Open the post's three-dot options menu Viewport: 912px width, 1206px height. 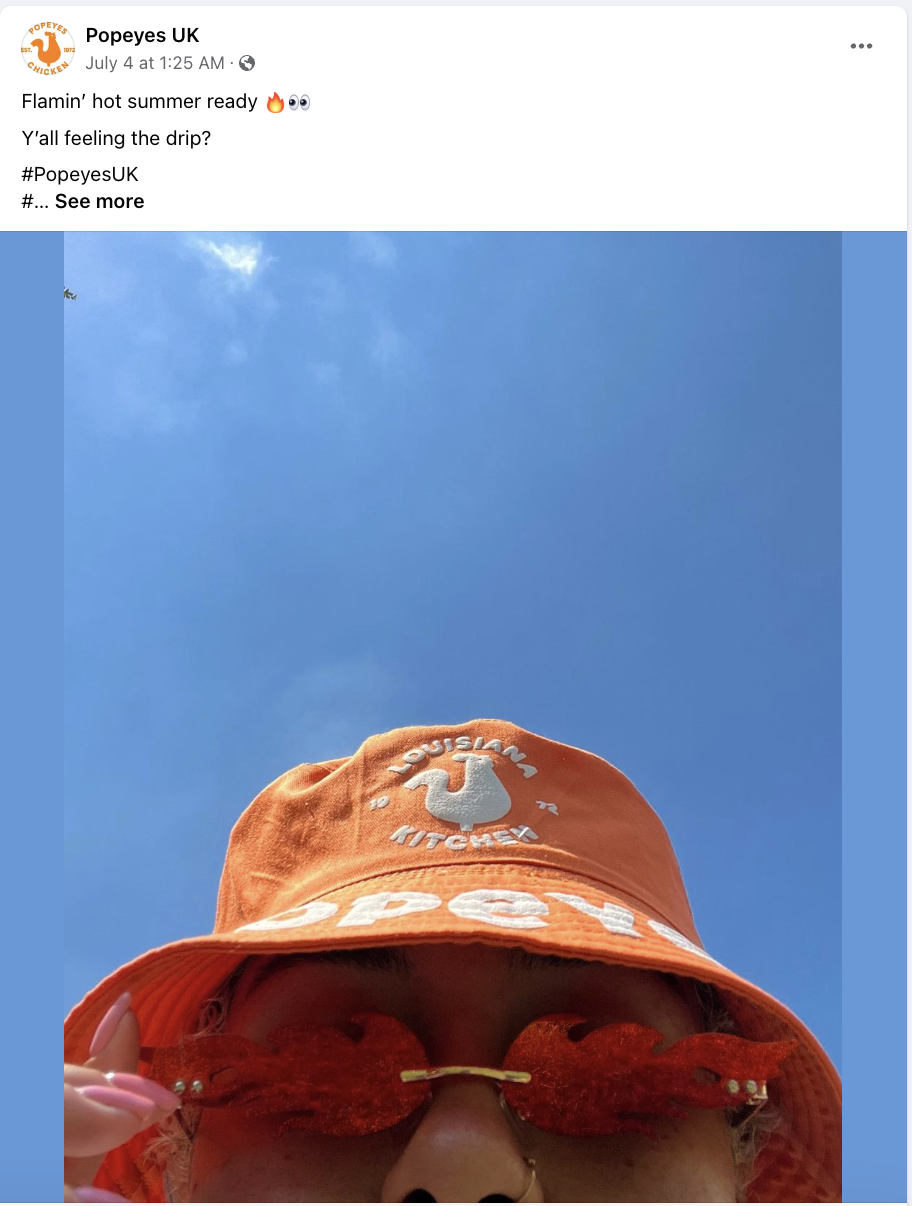(861, 46)
